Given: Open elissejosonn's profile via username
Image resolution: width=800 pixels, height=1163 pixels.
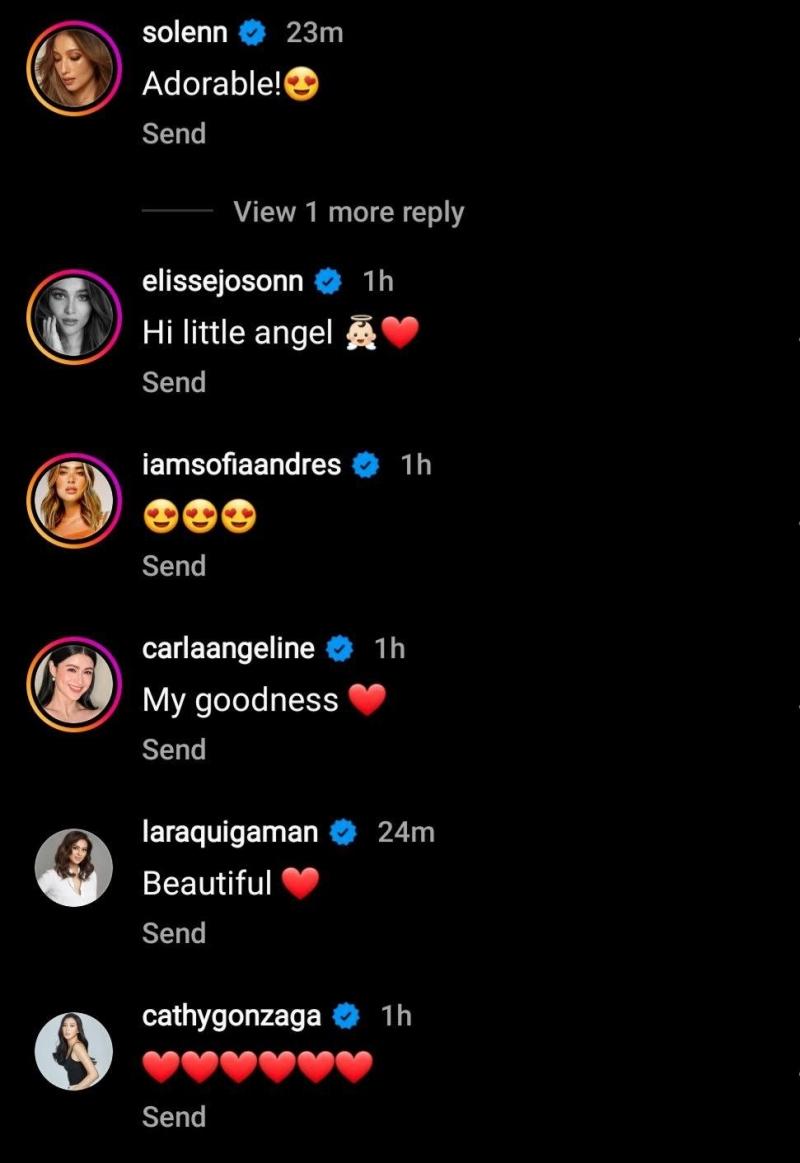Looking at the screenshot, I should pyautogui.click(x=223, y=281).
